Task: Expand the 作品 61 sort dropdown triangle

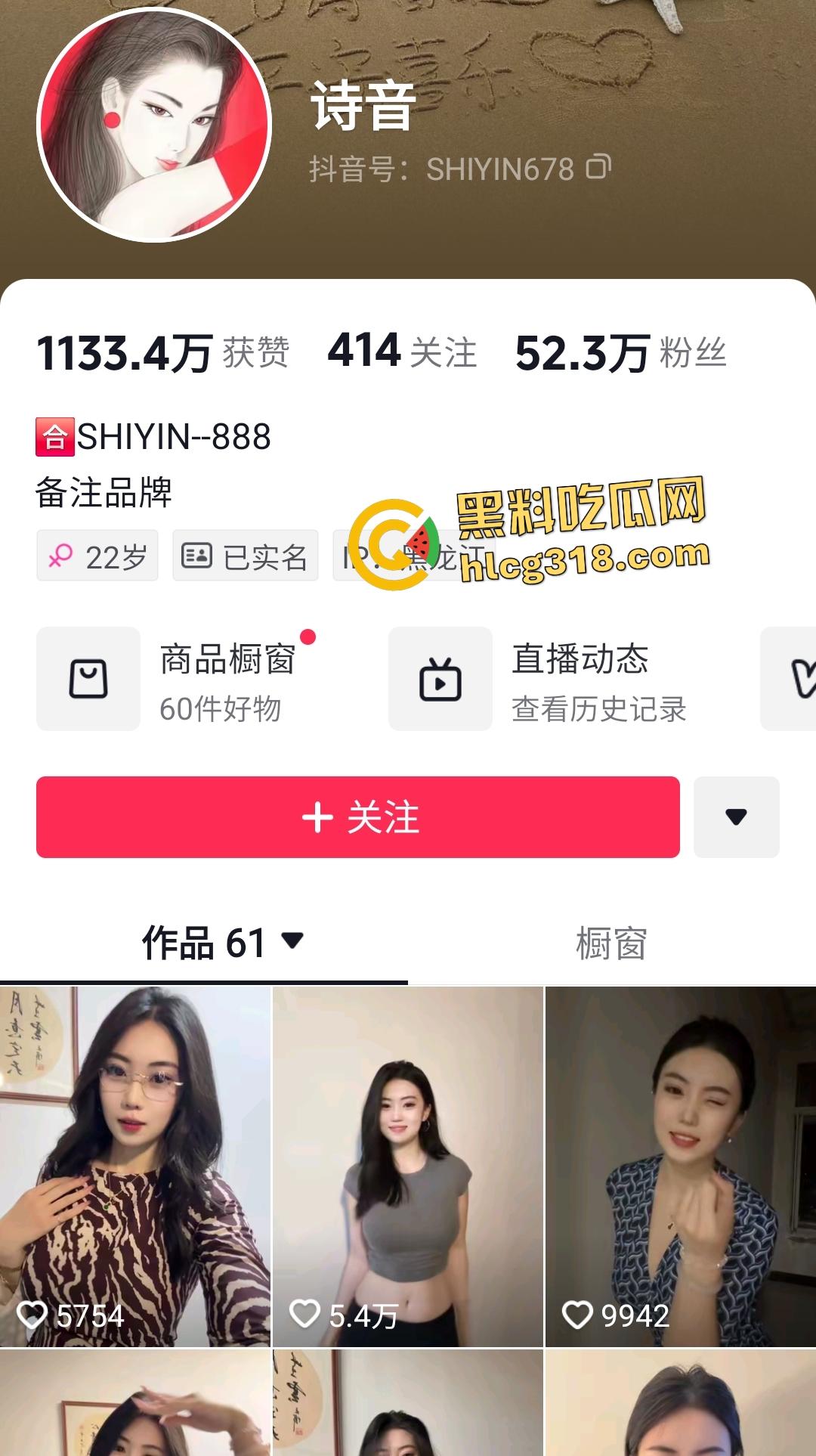Action: (x=293, y=941)
